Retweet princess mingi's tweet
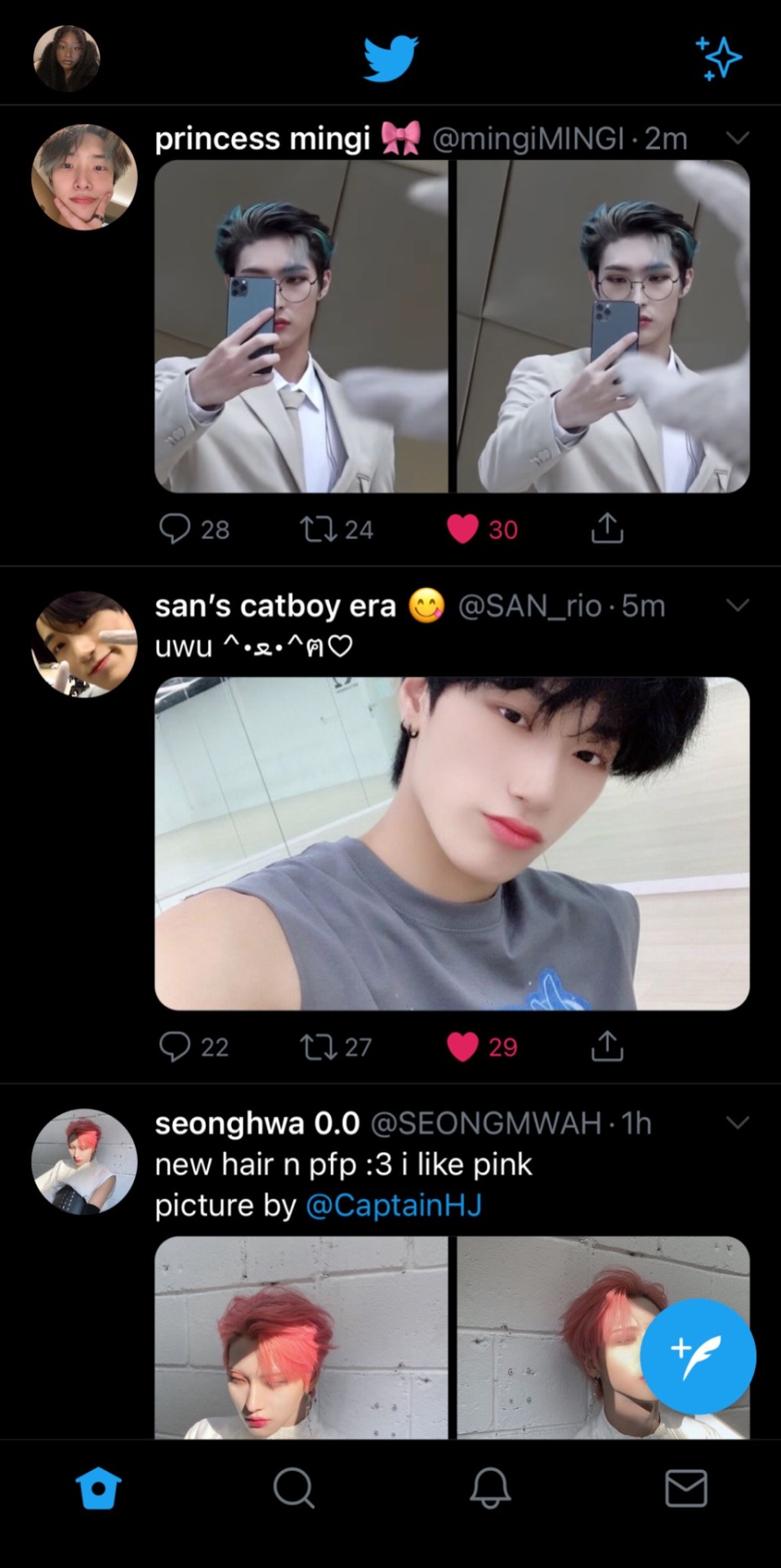Viewport: 781px width, 1568px height. pyautogui.click(x=319, y=529)
